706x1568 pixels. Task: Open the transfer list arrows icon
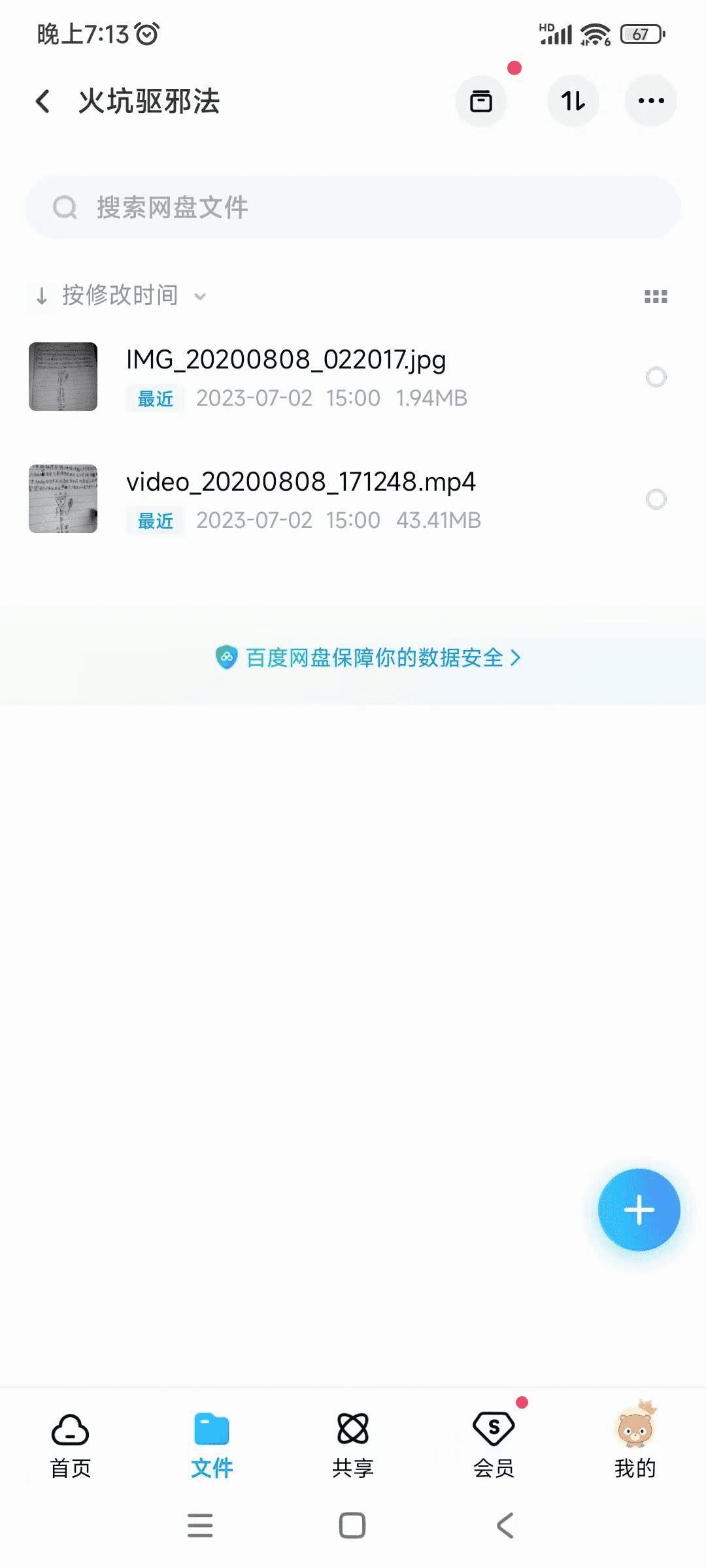pyautogui.click(x=573, y=101)
